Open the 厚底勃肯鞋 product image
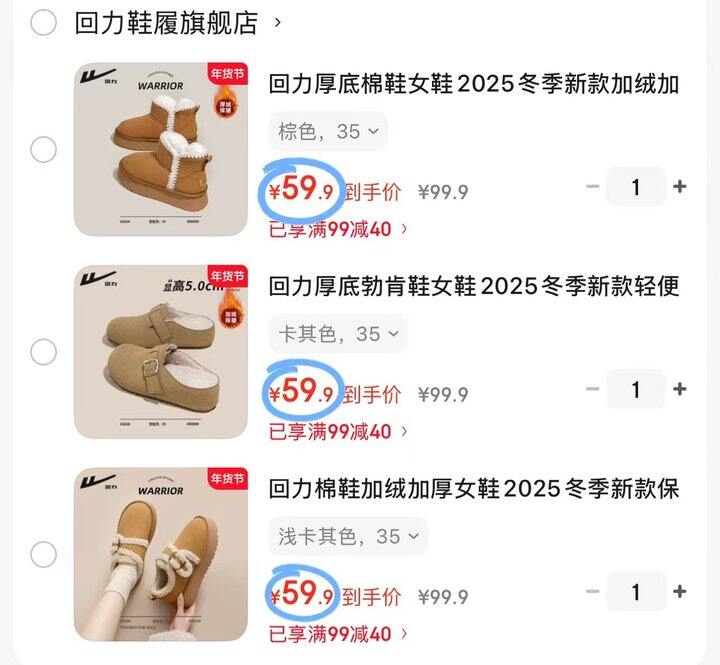The image size is (720, 665). [161, 352]
